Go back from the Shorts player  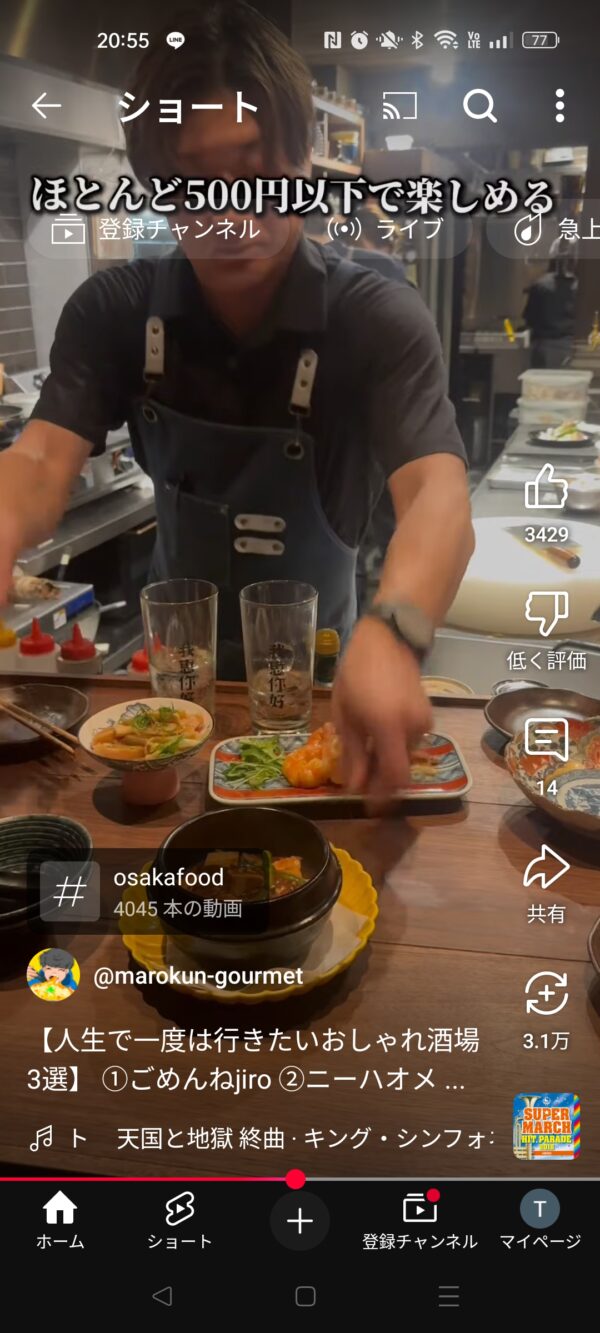(46, 106)
